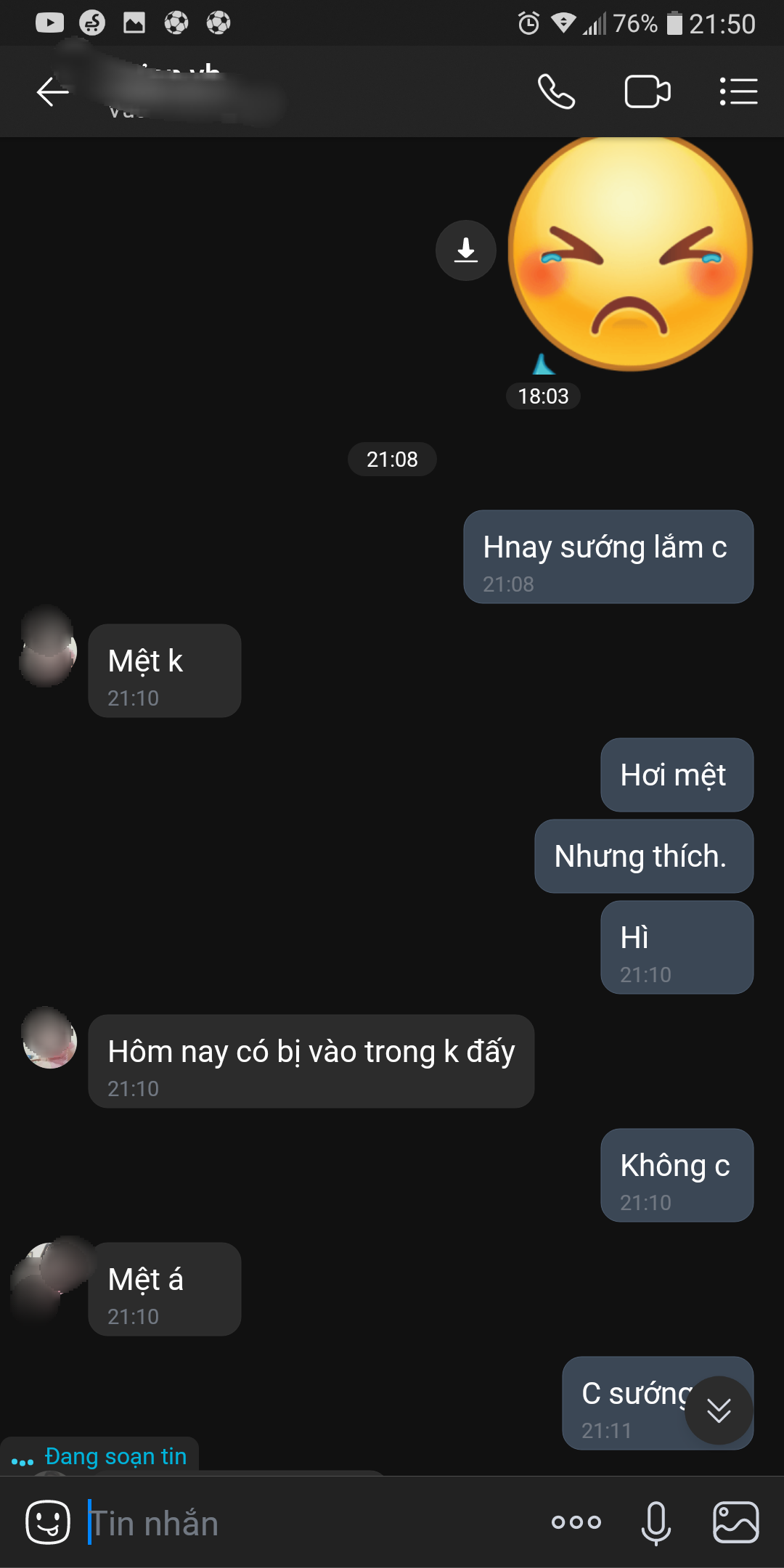The height and width of the screenshot is (1568, 784).
Task: View the sender's avatar beside "Mệt k"
Action: pyautogui.click(x=48, y=648)
